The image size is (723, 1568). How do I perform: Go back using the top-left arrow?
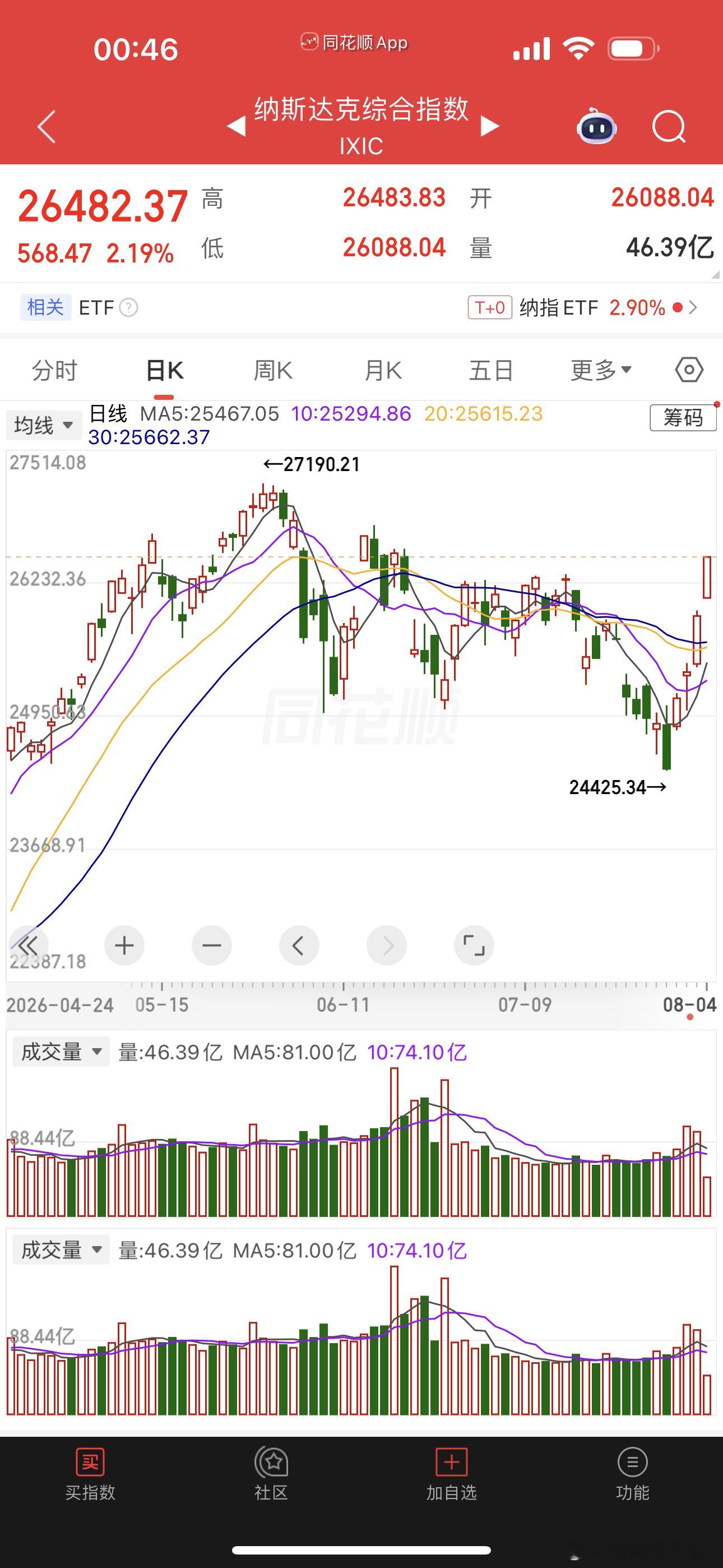[47, 127]
